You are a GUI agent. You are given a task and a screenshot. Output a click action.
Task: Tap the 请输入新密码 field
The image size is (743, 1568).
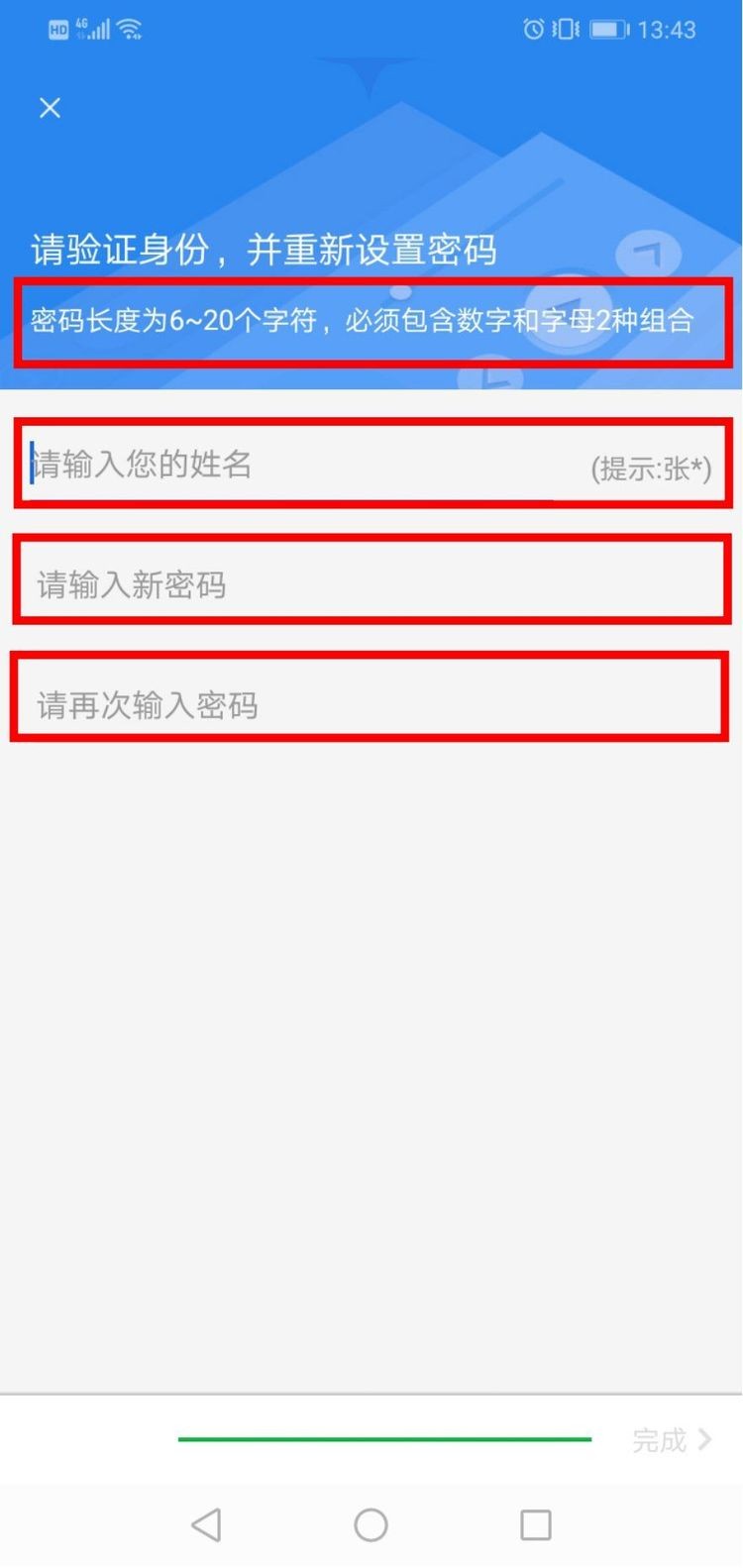[371, 583]
